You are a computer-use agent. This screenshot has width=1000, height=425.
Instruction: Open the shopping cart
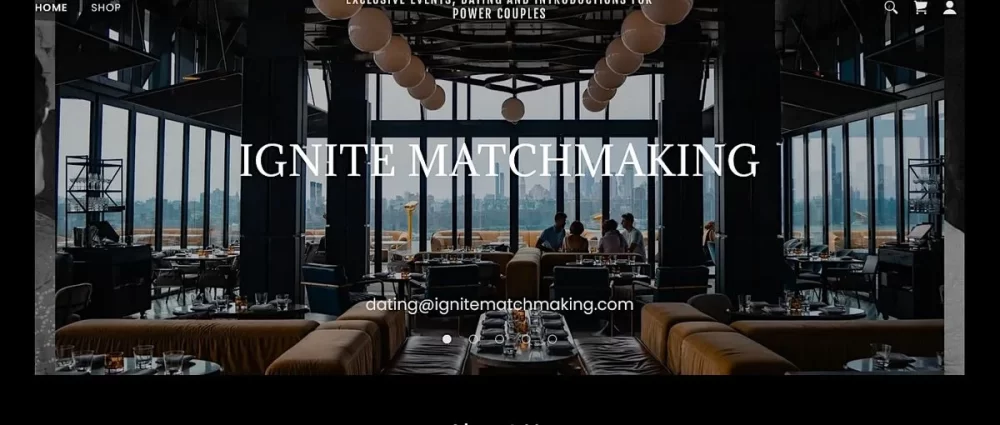pos(920,7)
